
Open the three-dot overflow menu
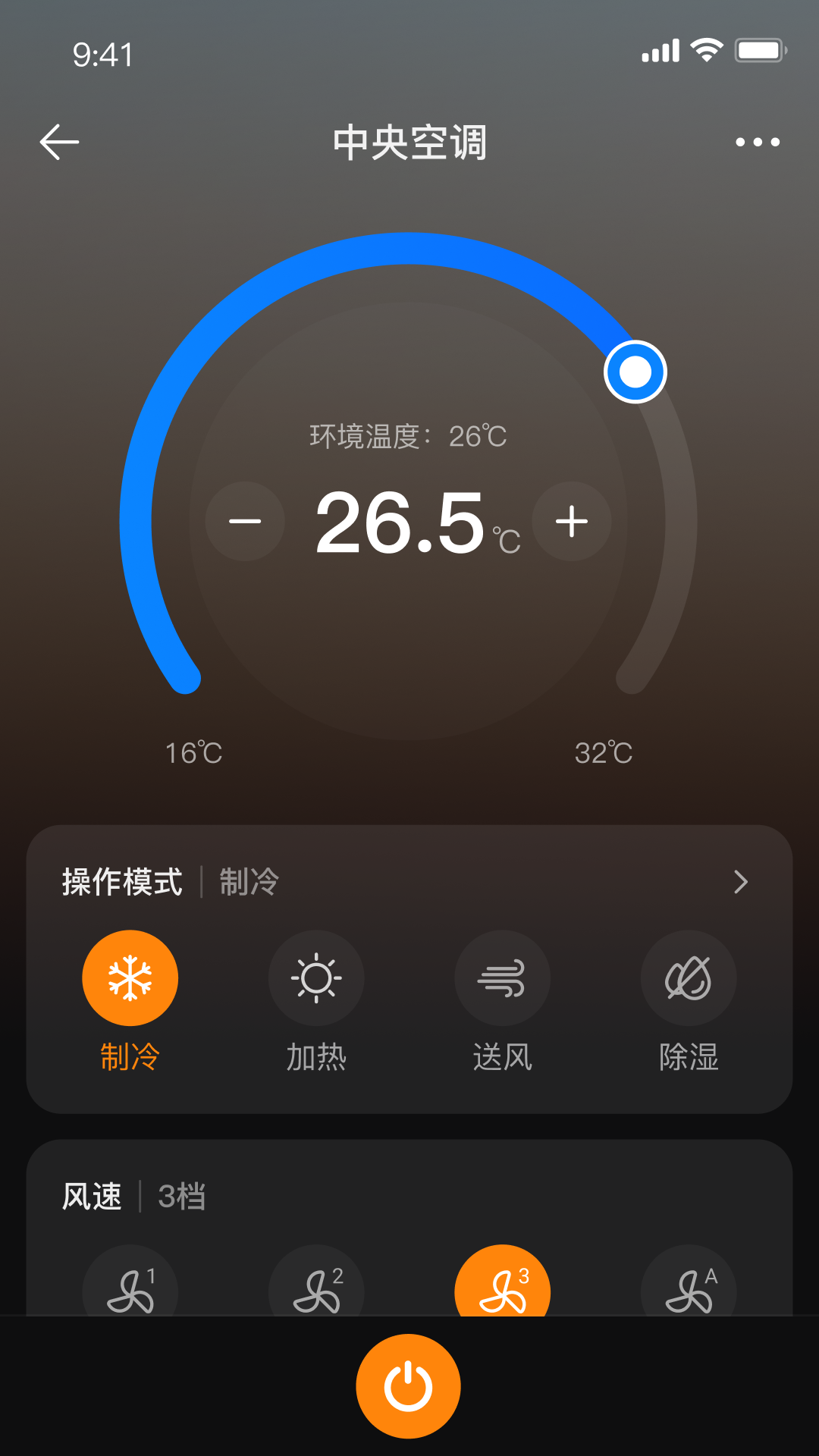(x=757, y=142)
